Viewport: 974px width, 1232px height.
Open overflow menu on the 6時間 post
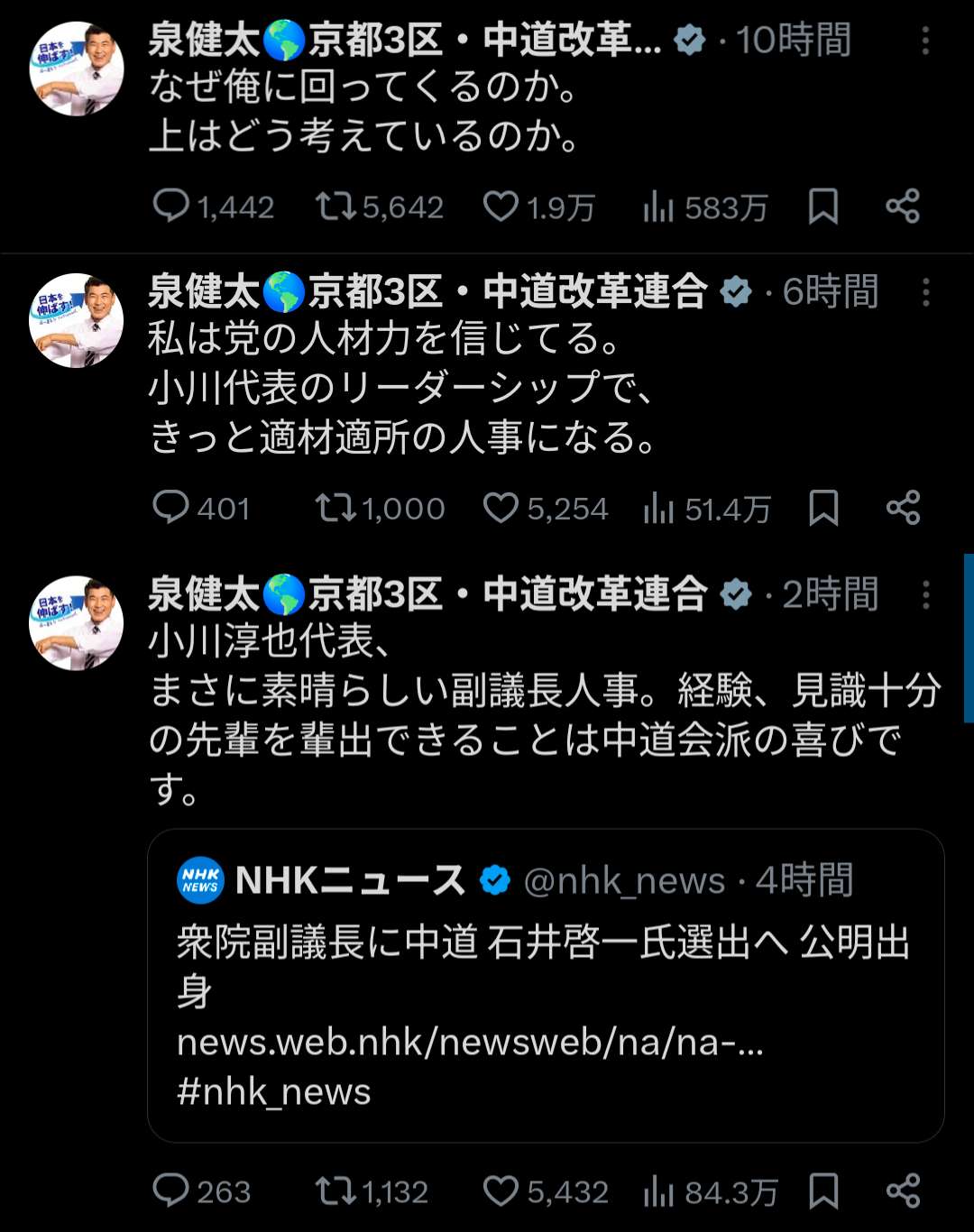[x=925, y=292]
